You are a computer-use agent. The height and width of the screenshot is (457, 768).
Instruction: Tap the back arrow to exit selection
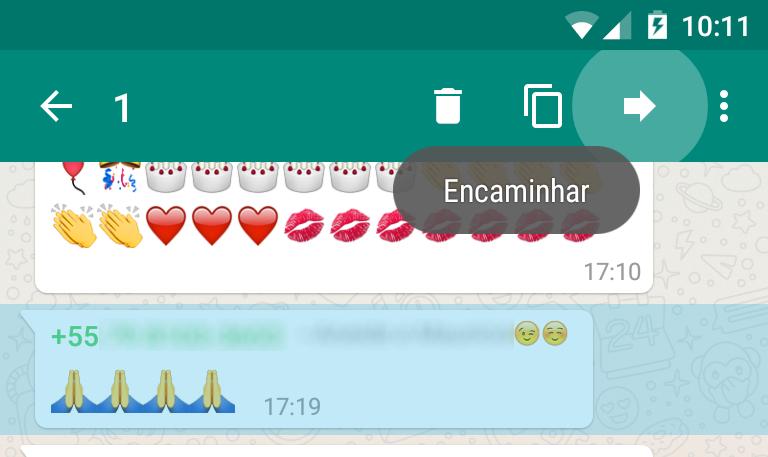pyautogui.click(x=56, y=106)
